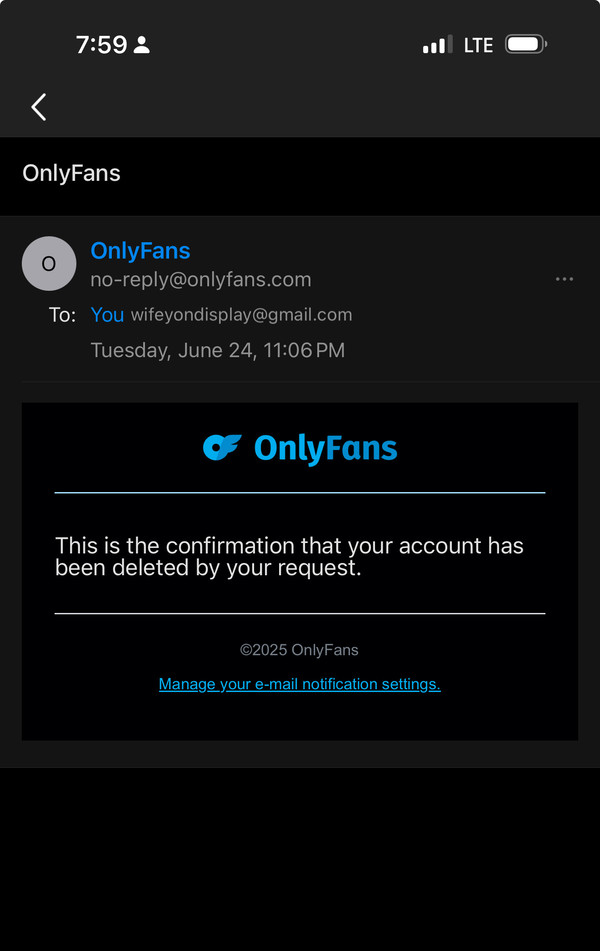Viewport: 600px width, 951px height.
Task: Tap the You recipient label
Action: (107, 314)
